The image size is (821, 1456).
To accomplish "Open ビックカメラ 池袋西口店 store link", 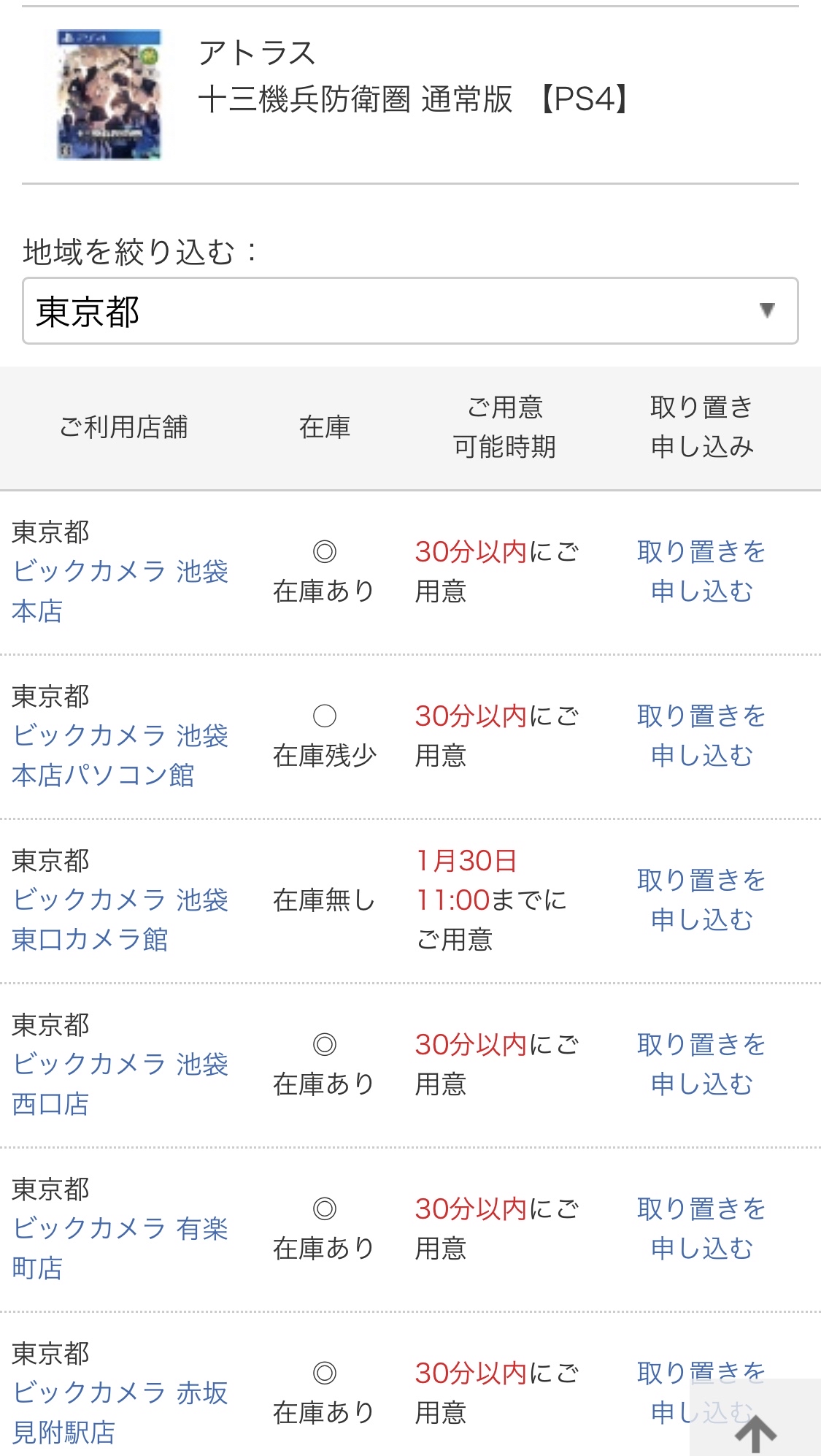I will (x=120, y=1084).
